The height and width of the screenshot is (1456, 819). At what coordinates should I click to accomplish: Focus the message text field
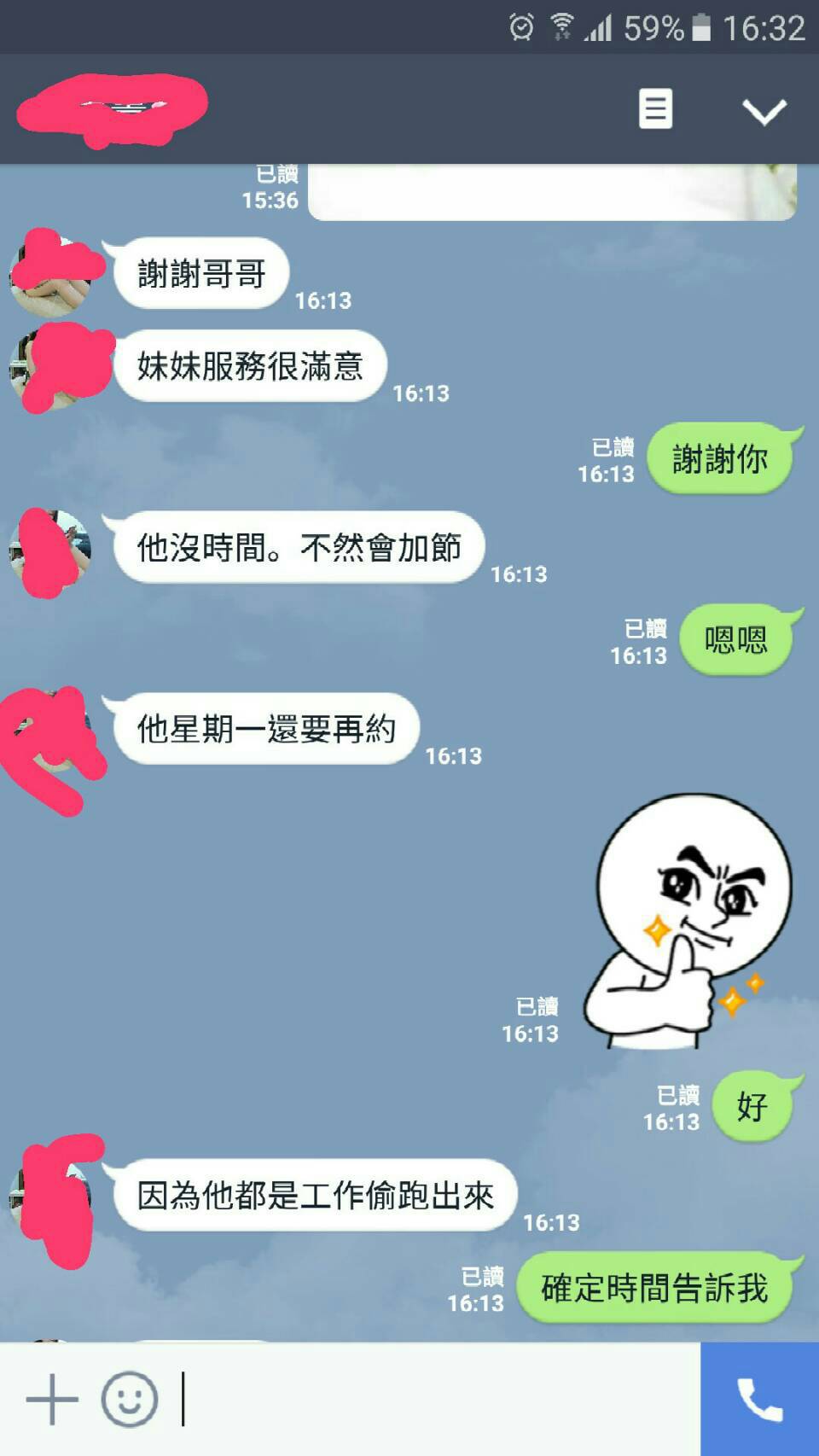(427, 1400)
